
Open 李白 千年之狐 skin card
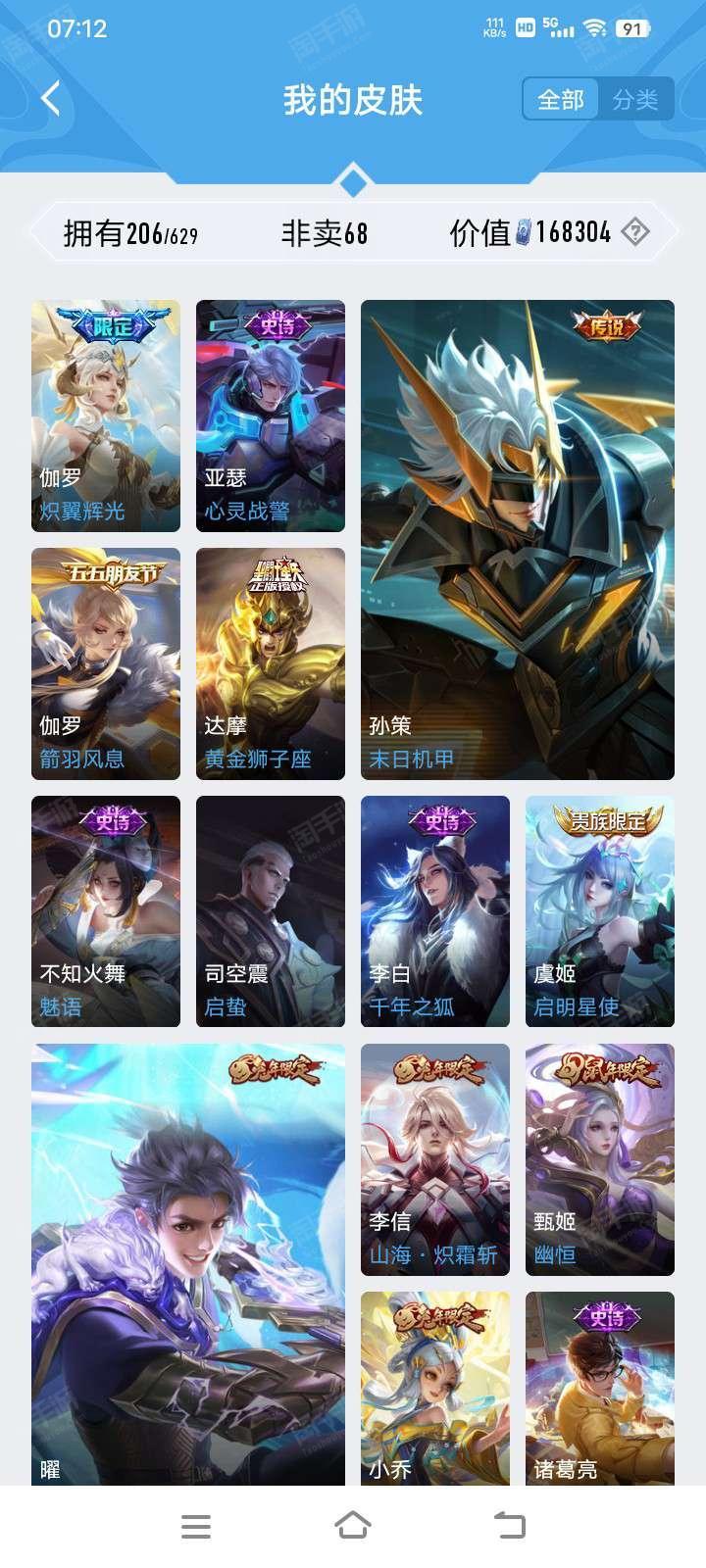click(435, 911)
